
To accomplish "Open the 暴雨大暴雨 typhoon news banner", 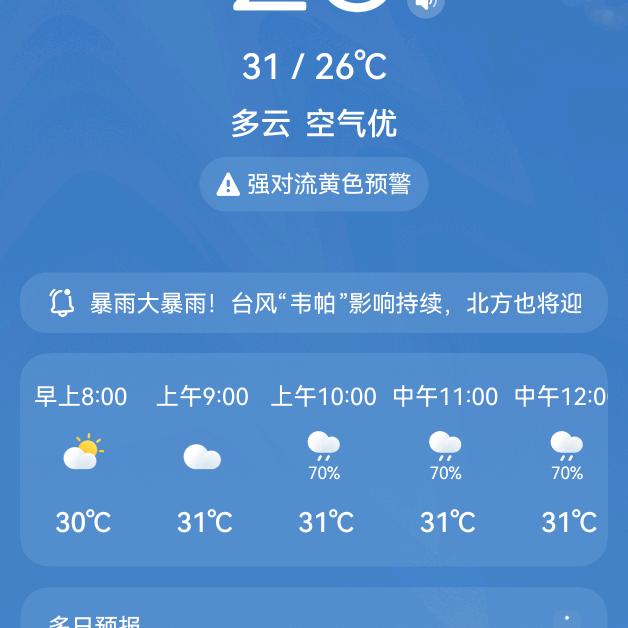I will pos(314,303).
